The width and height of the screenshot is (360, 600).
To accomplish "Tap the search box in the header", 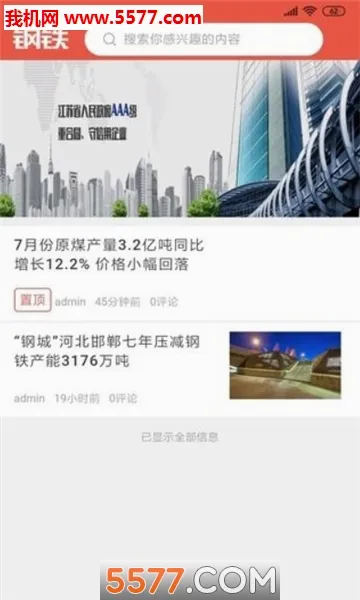I will (204, 39).
